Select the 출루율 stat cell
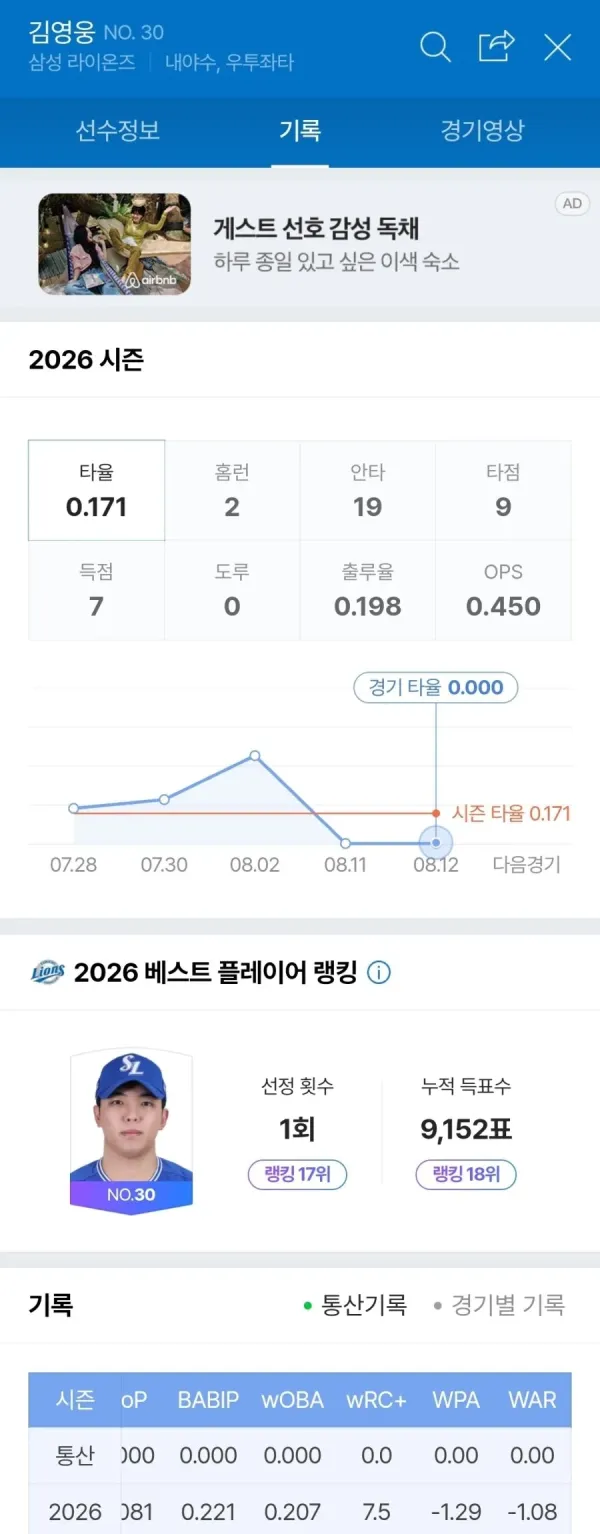The width and height of the screenshot is (600, 1534). (368, 590)
